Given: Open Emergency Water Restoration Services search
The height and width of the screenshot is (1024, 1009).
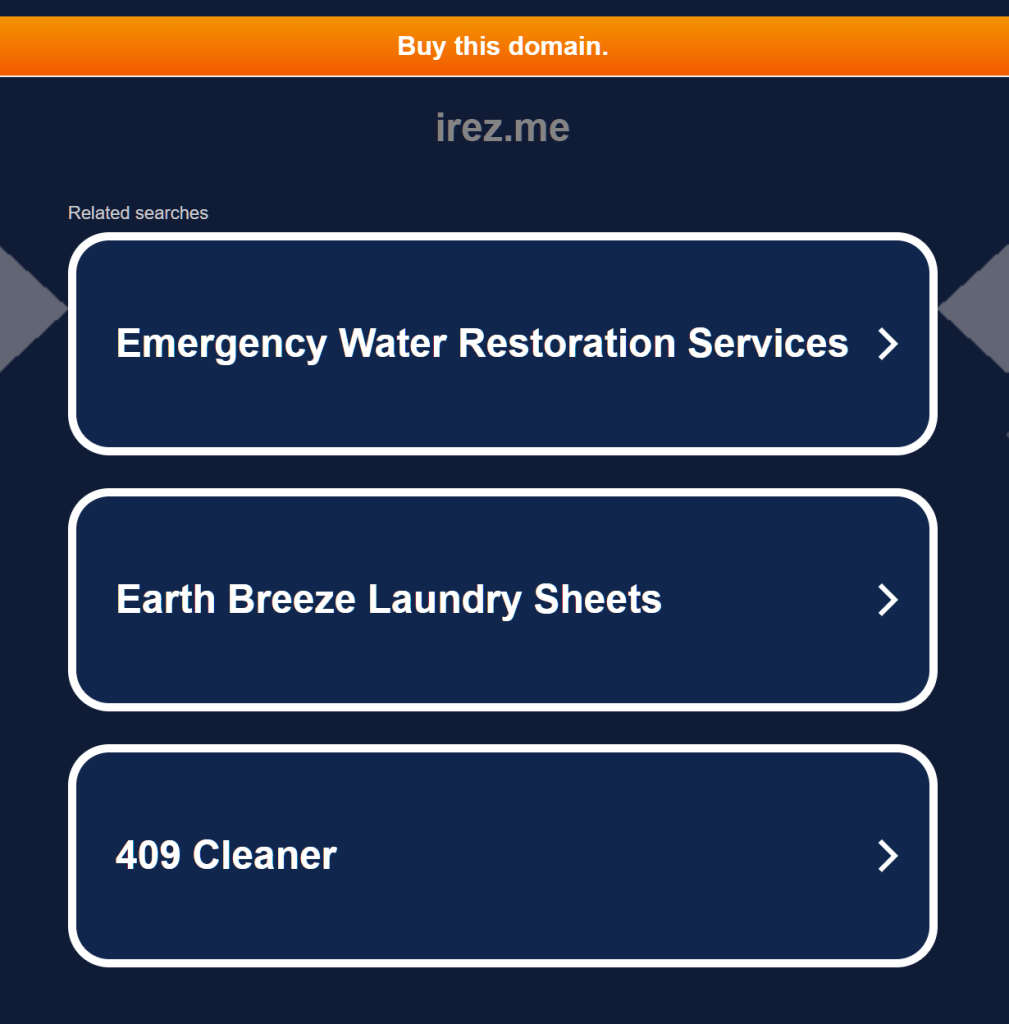Looking at the screenshot, I should click(502, 344).
